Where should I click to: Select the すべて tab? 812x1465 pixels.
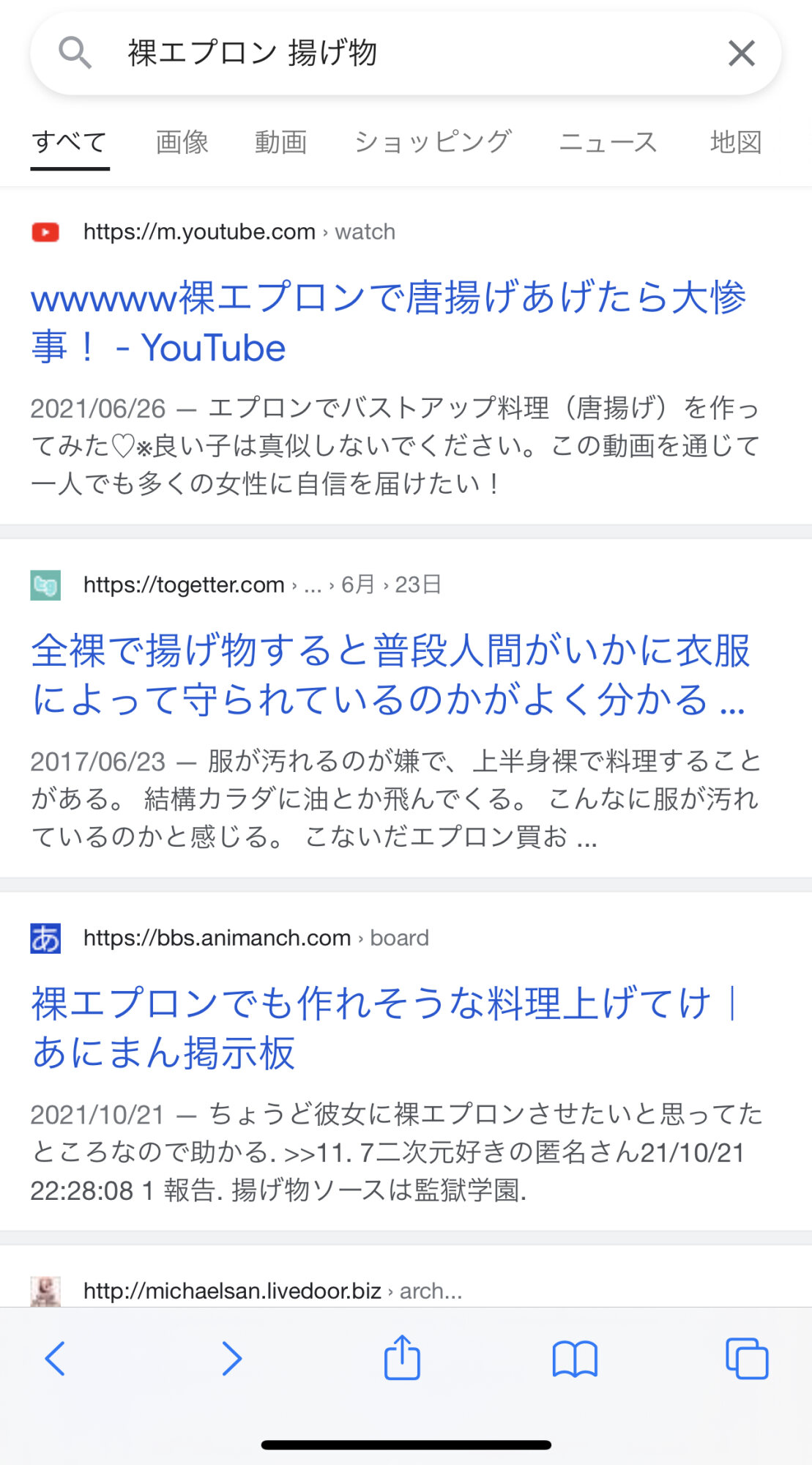point(70,142)
